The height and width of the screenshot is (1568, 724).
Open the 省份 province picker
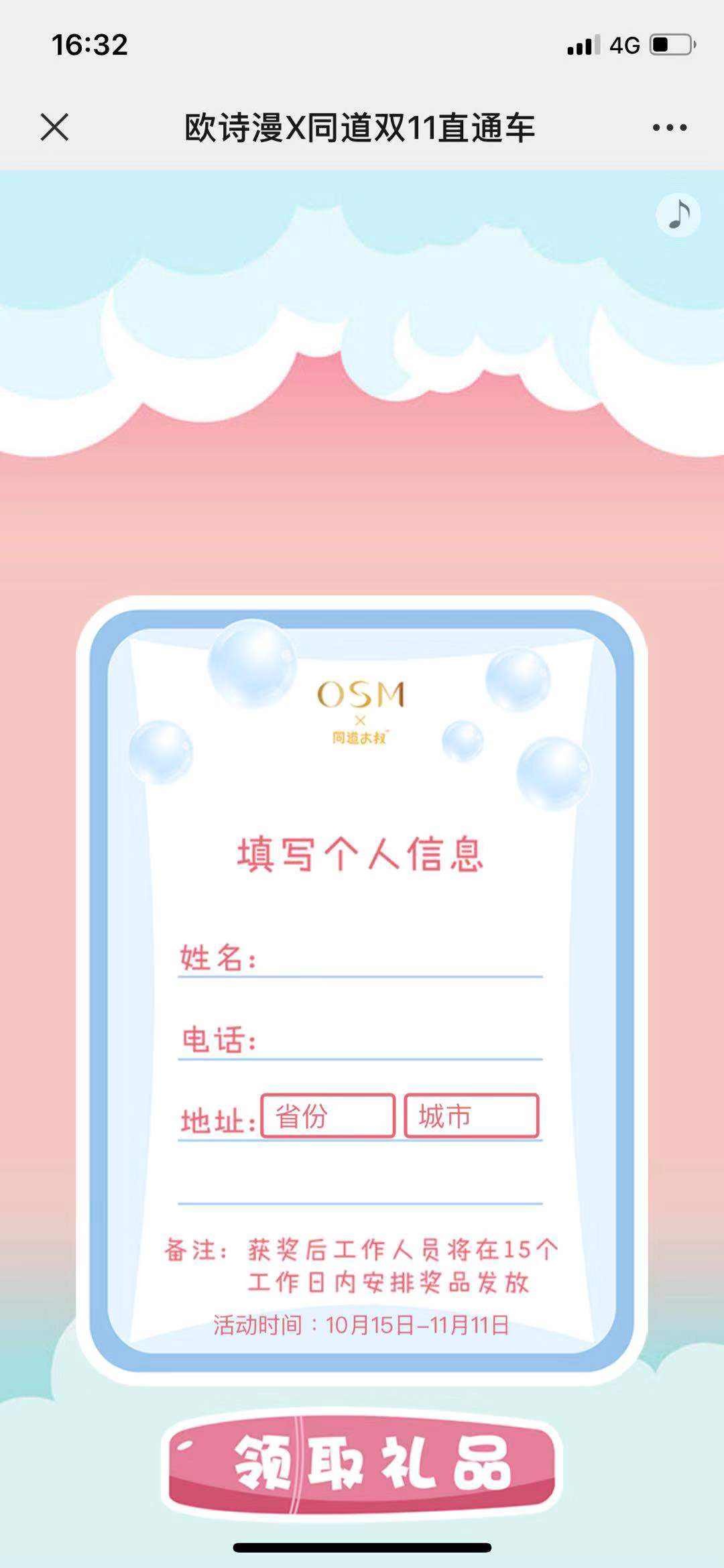click(328, 1116)
